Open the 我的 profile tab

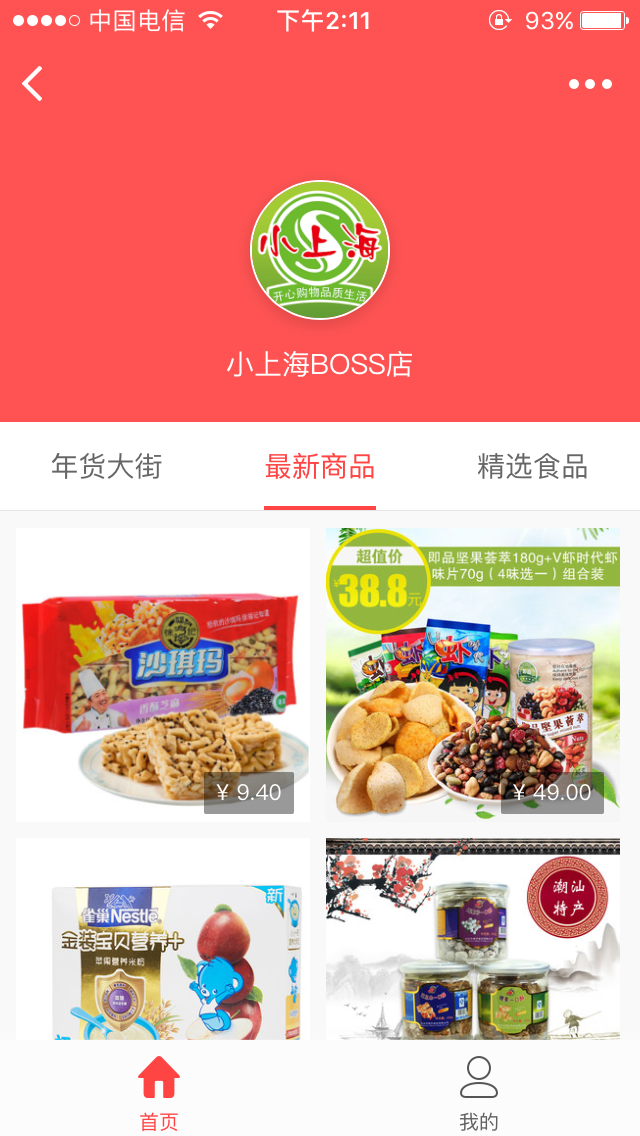[479, 1090]
